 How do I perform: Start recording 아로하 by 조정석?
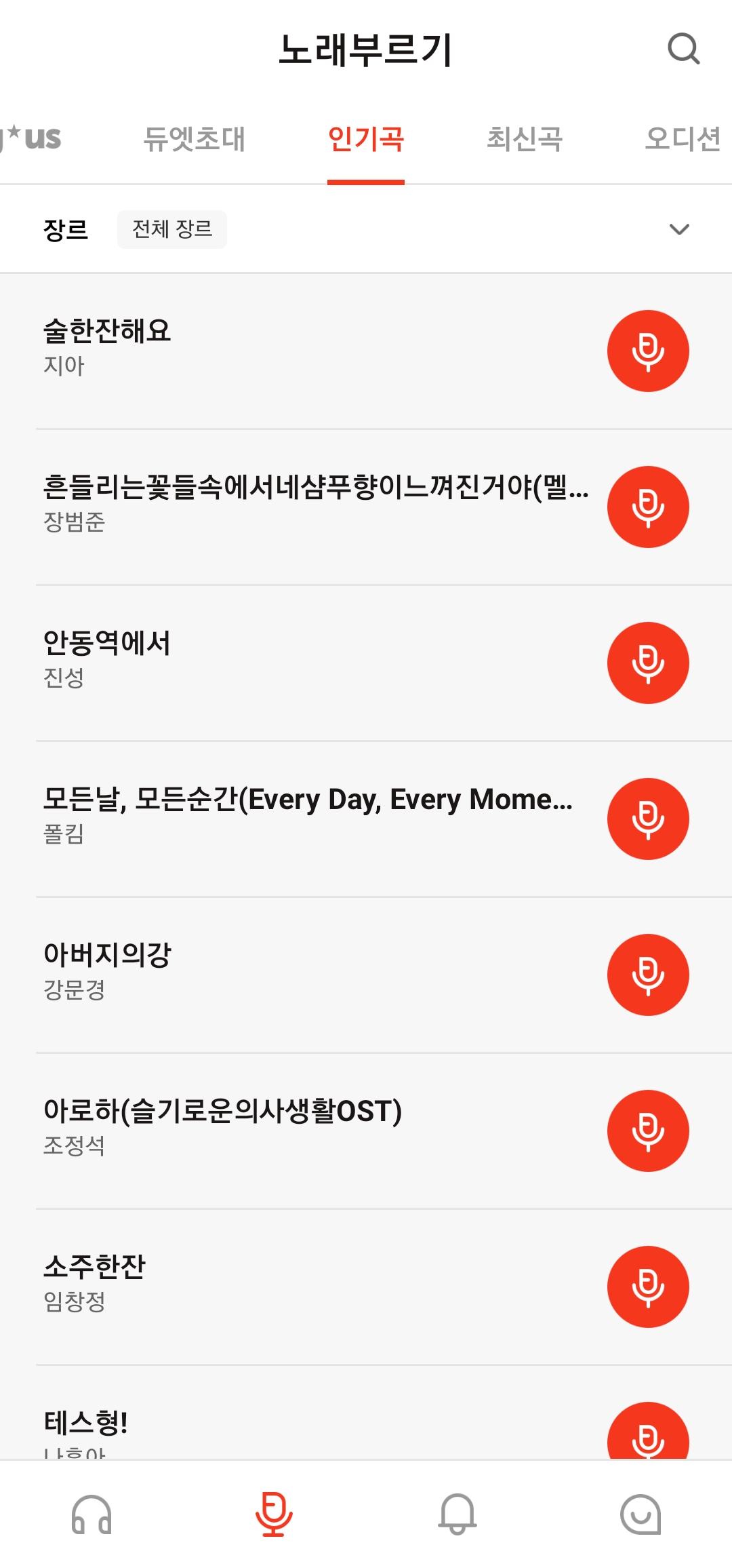click(x=648, y=1131)
